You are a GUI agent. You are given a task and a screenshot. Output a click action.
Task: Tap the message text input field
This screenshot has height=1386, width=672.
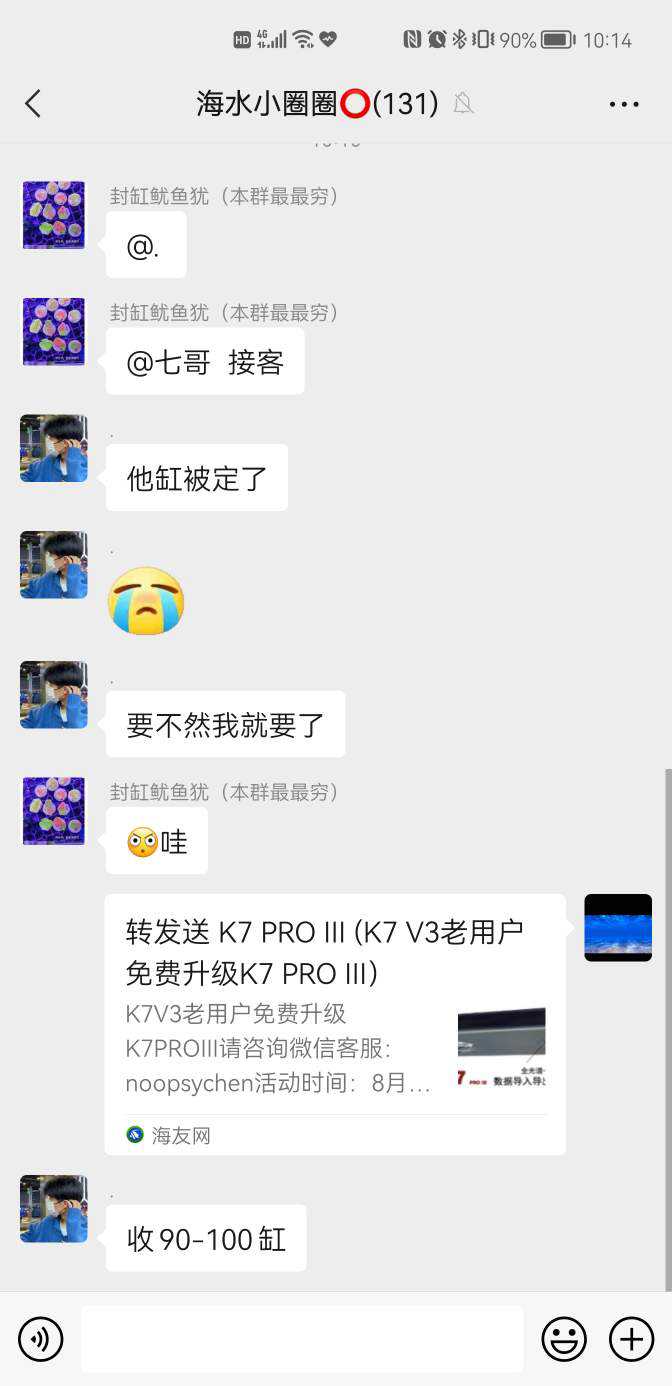point(302,1339)
